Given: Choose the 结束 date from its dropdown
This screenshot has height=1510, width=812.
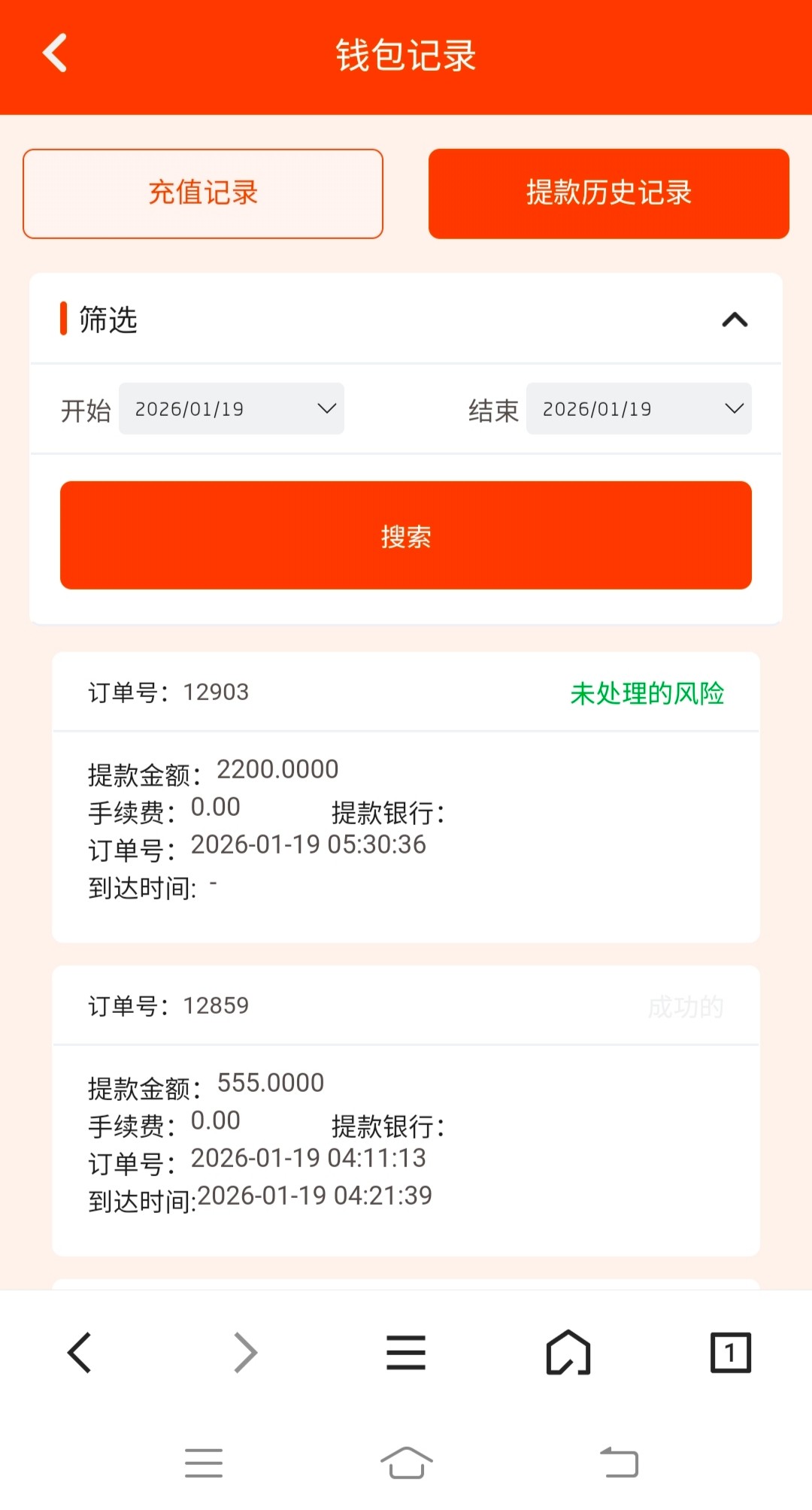Looking at the screenshot, I should coord(638,408).
